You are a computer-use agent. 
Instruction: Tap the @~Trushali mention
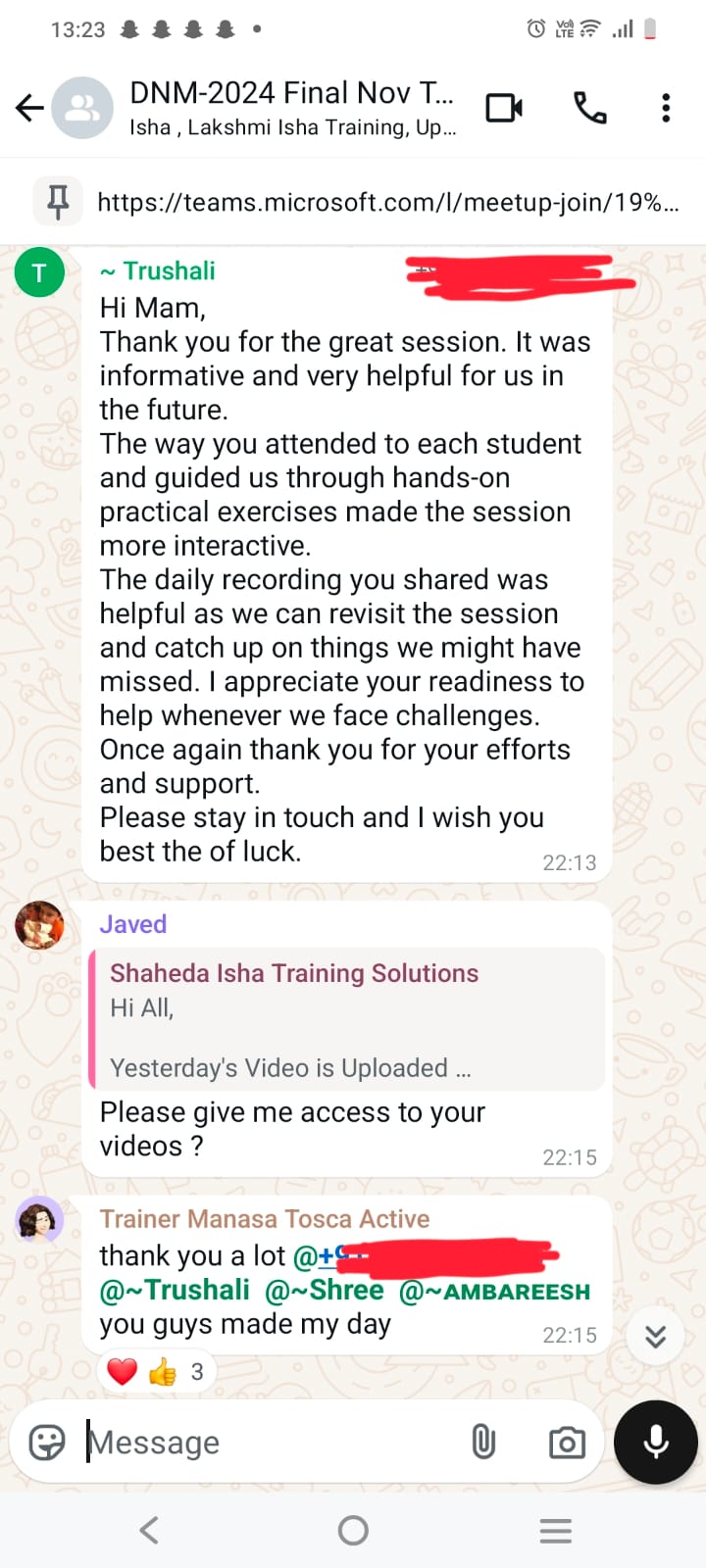coord(175,1290)
